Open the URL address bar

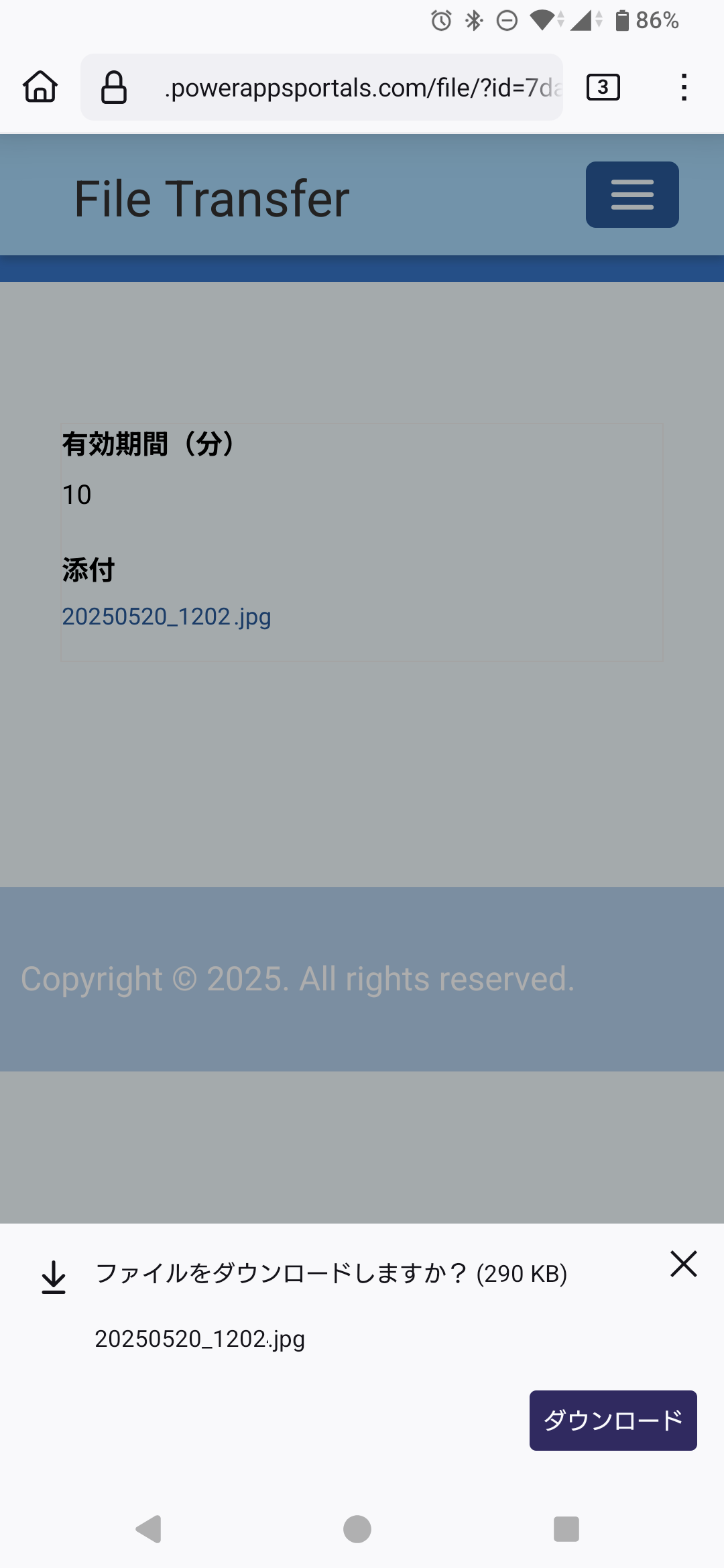coord(362,87)
